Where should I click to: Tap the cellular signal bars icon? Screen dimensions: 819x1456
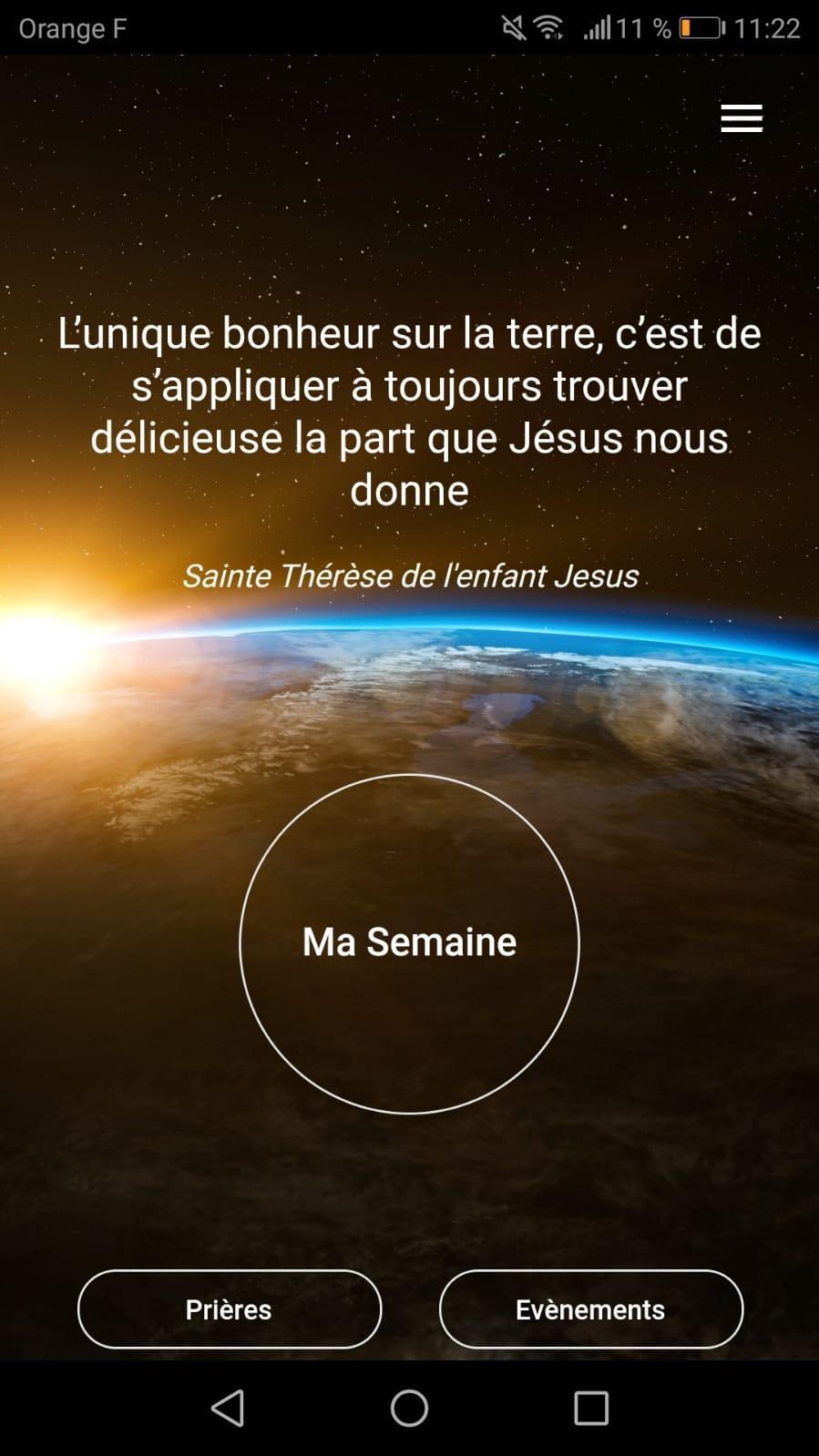pyautogui.click(x=597, y=25)
